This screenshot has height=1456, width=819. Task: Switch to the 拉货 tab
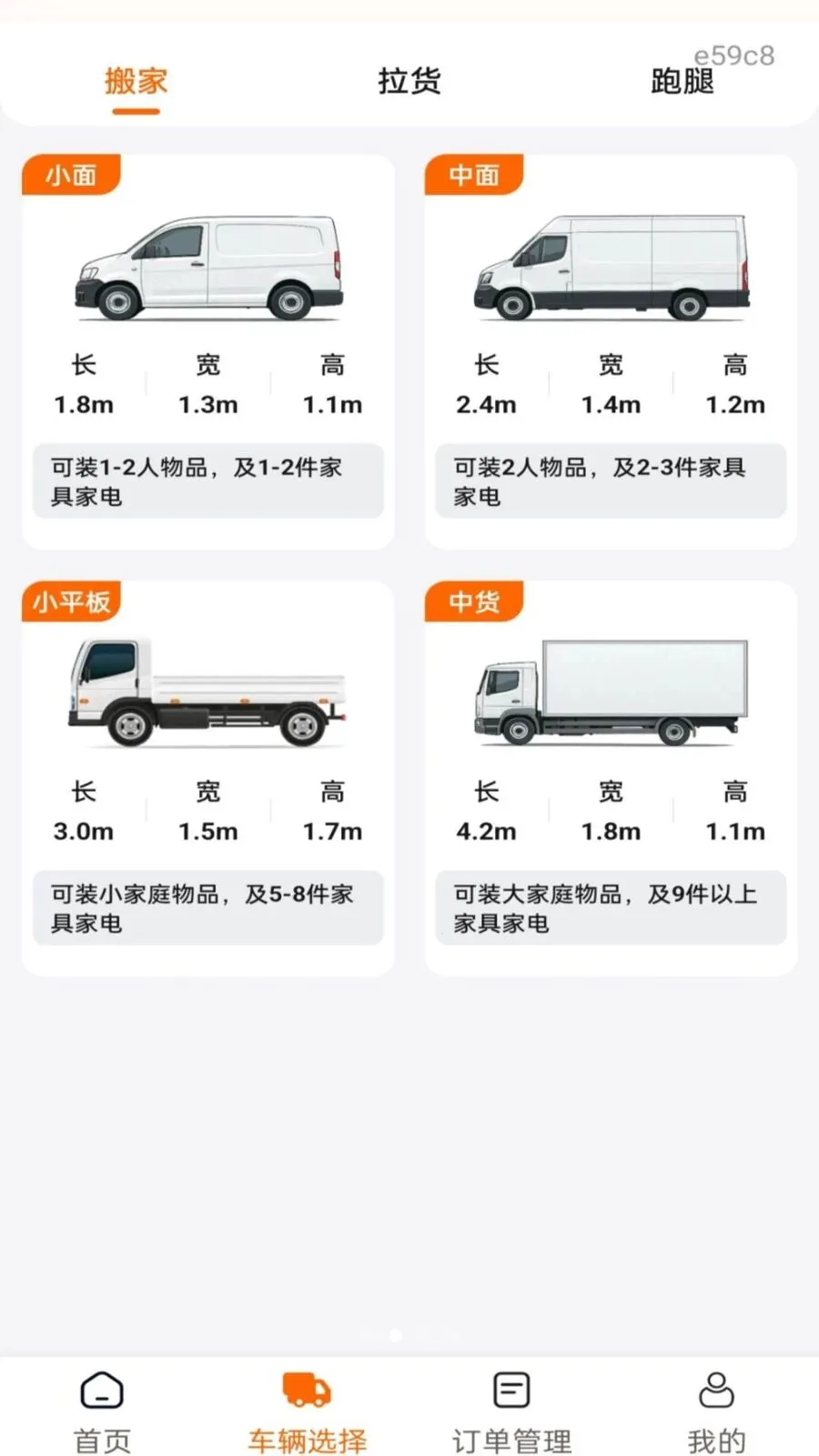409,81
